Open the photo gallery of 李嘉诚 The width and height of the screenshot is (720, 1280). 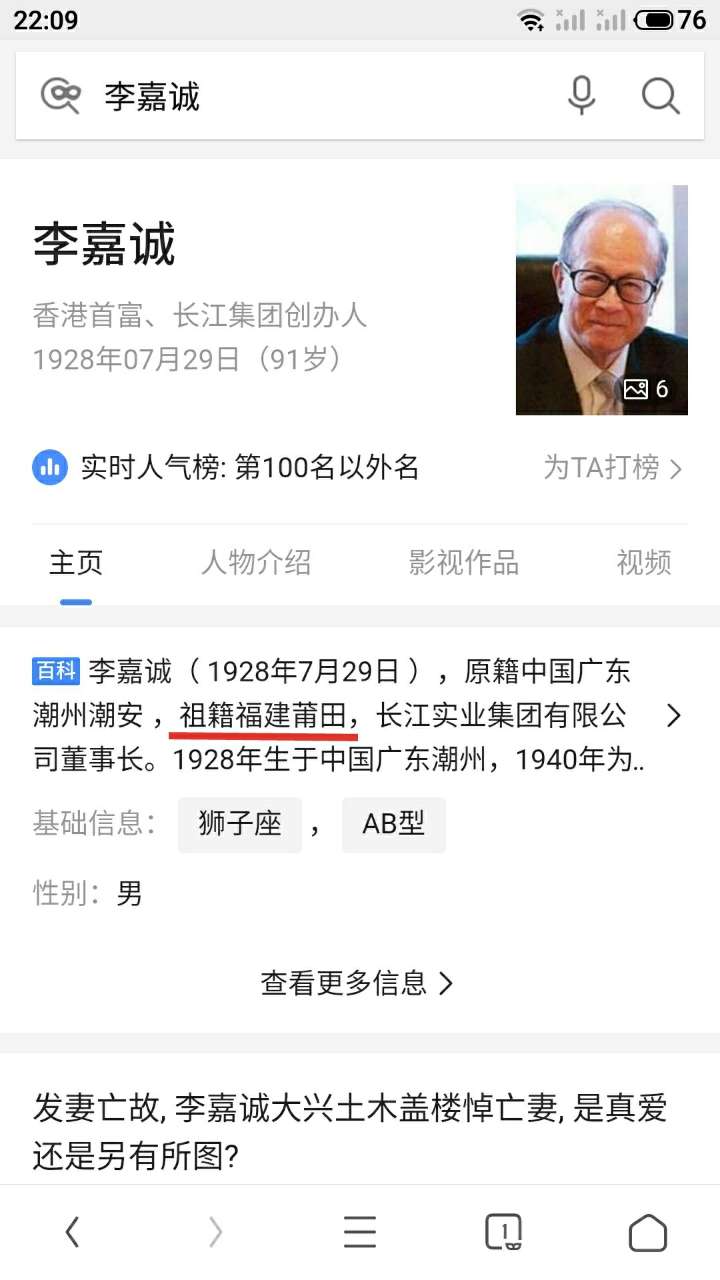point(602,300)
